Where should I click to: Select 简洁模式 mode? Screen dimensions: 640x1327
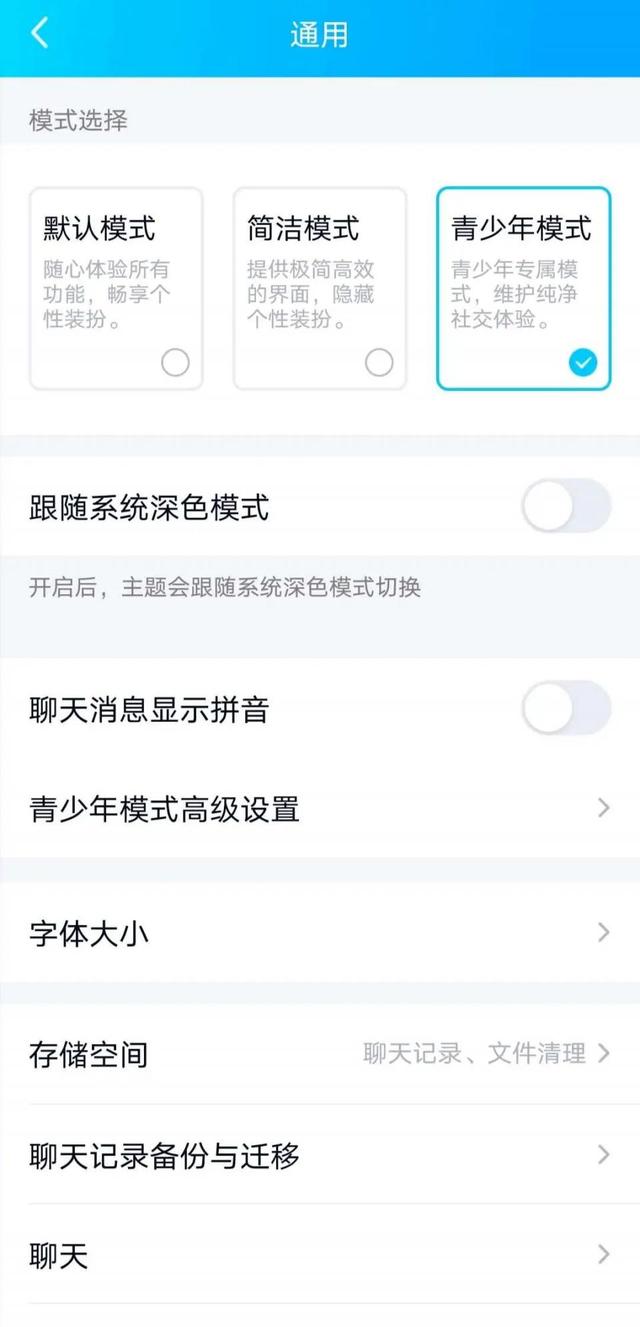(x=320, y=288)
